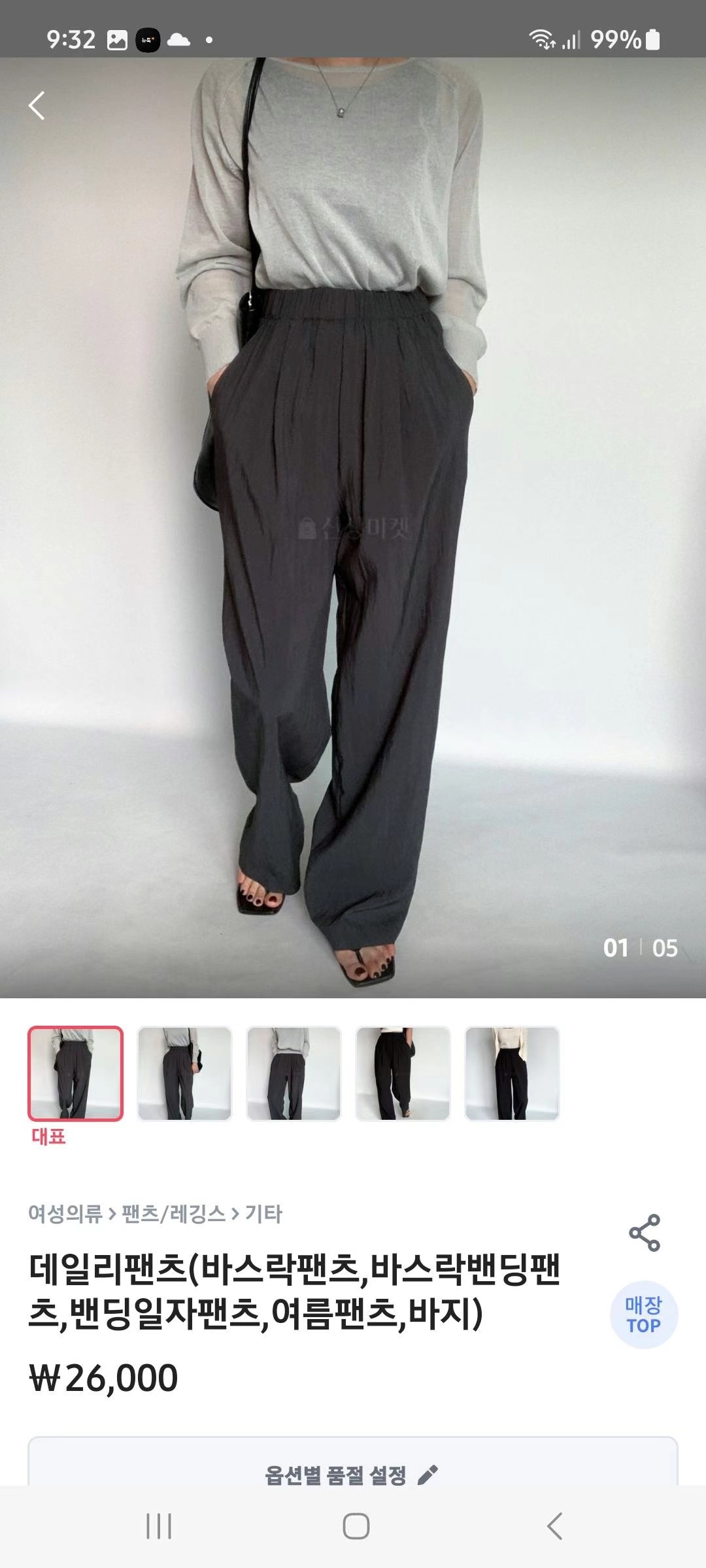View the fourth thumbnail with black pants
This screenshot has height=1568, width=706.
click(x=403, y=1073)
